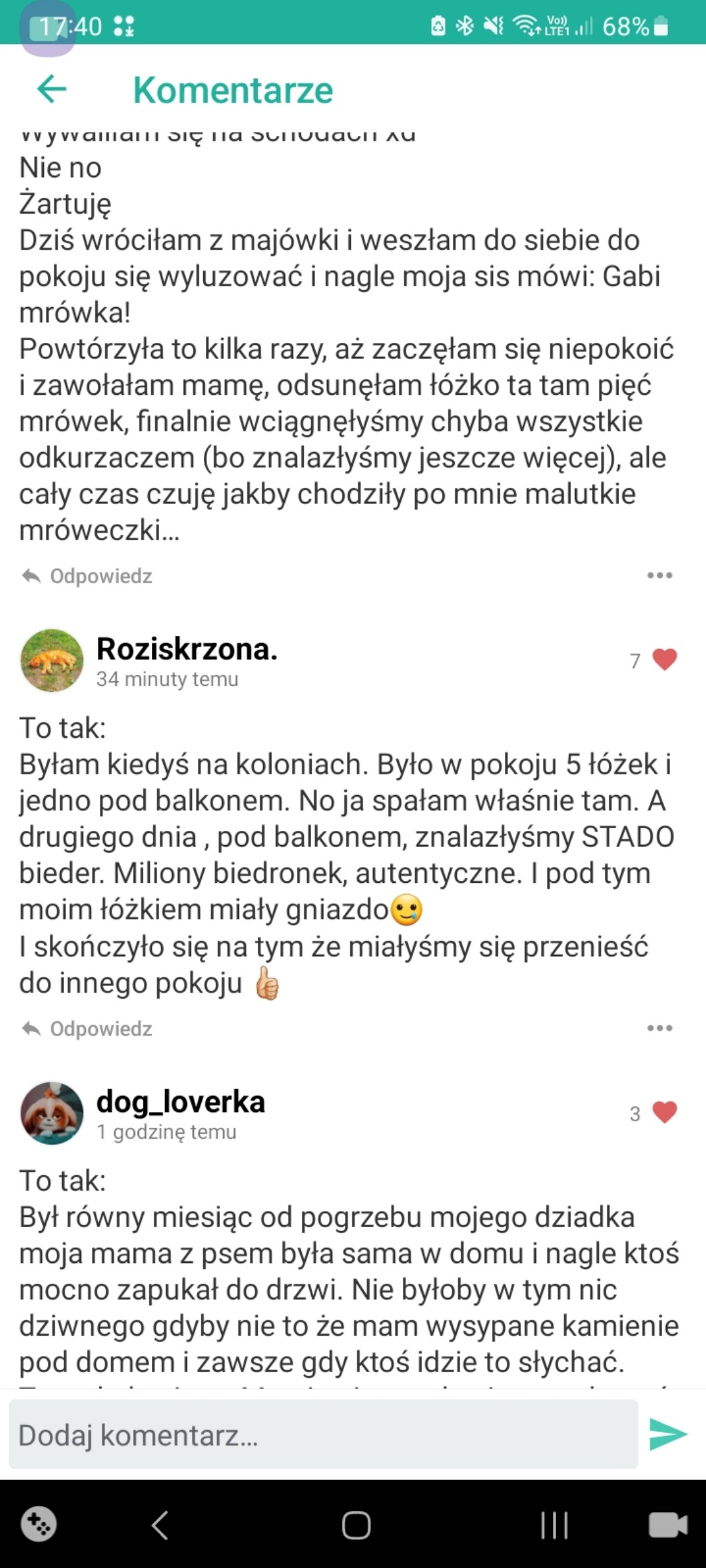This screenshot has width=706, height=1568.
Task: Open recent apps from navigation bar
Action: point(554,1525)
